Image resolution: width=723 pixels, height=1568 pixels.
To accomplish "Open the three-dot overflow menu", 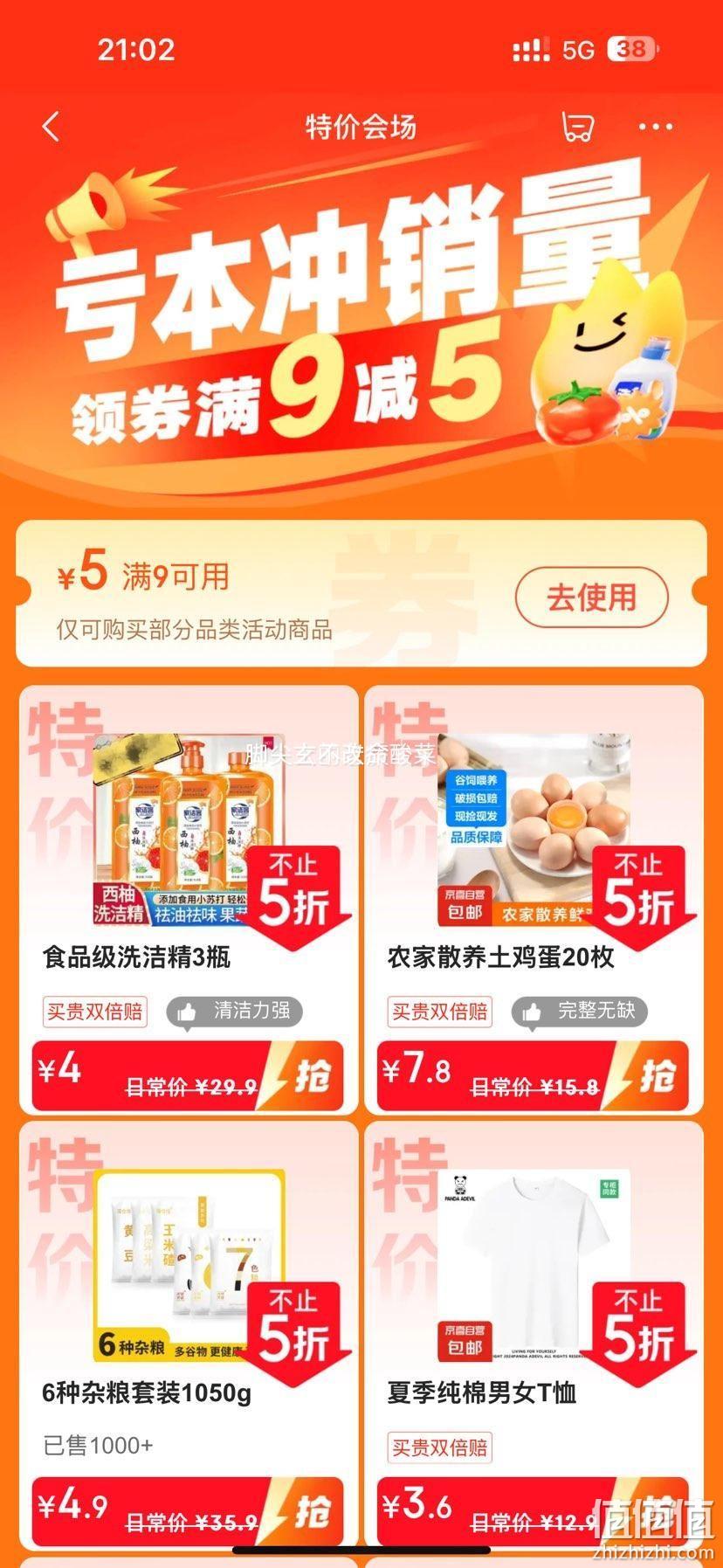I will tap(655, 127).
